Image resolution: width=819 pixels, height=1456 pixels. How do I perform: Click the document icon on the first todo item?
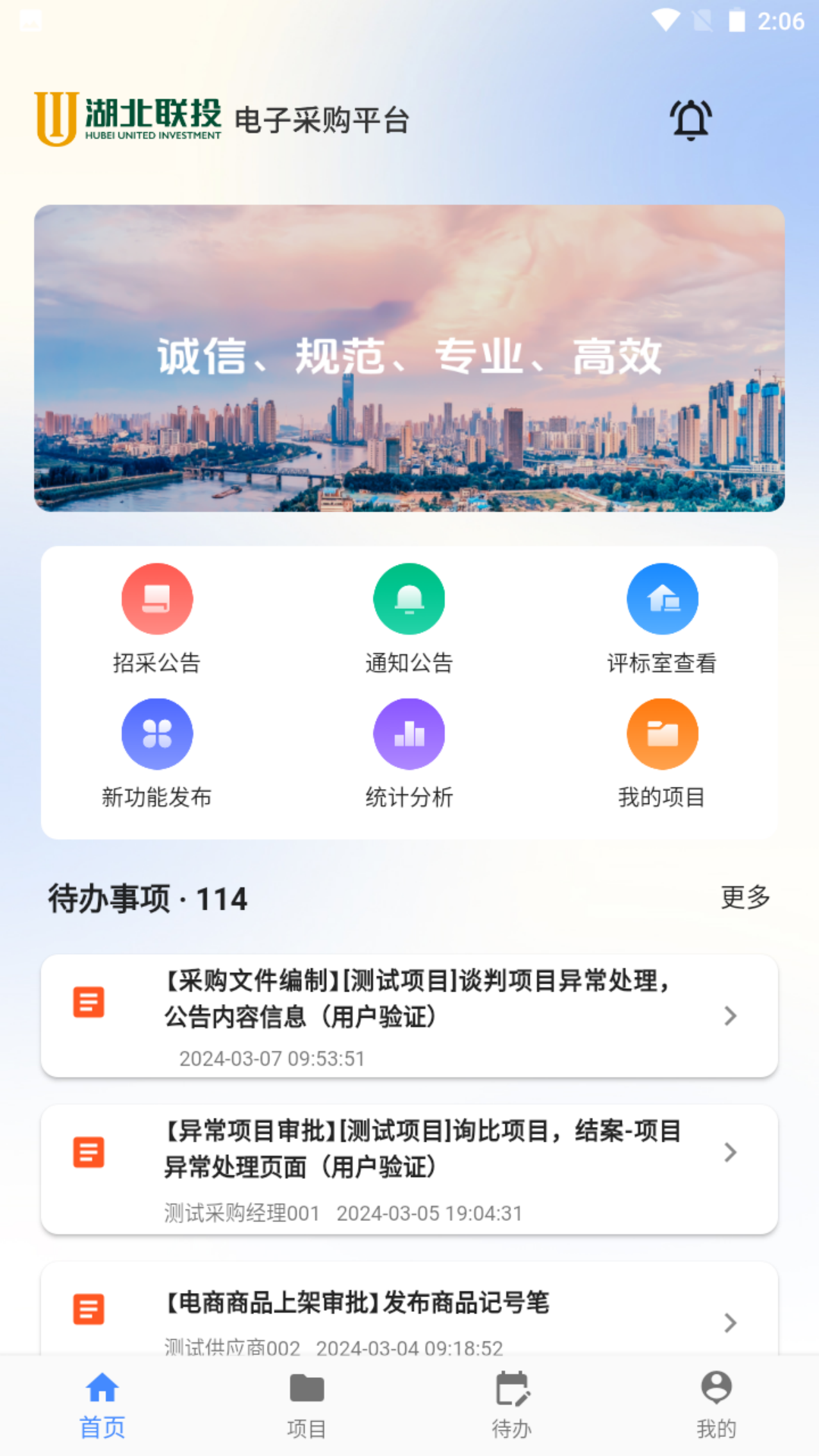88,1001
